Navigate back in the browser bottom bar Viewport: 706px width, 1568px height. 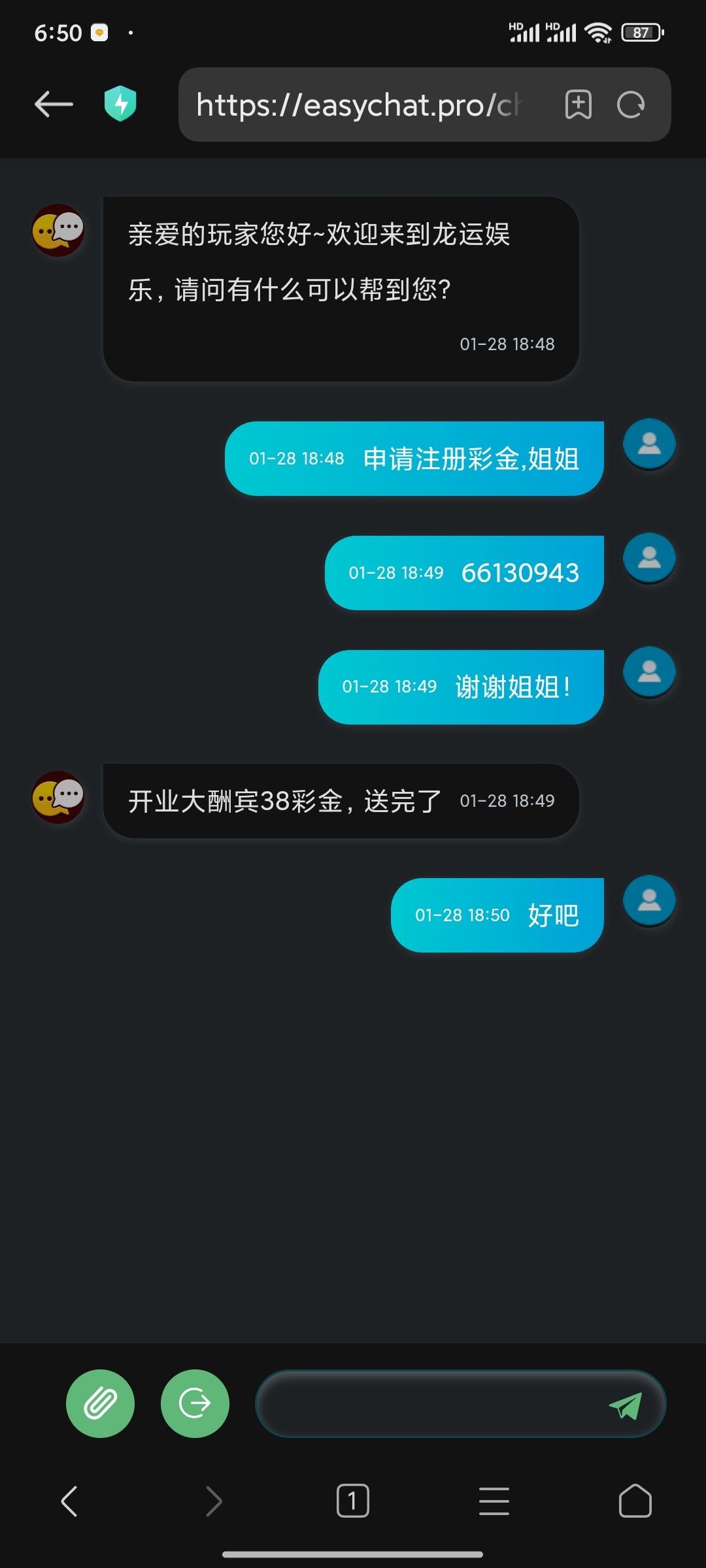pos(69,1501)
